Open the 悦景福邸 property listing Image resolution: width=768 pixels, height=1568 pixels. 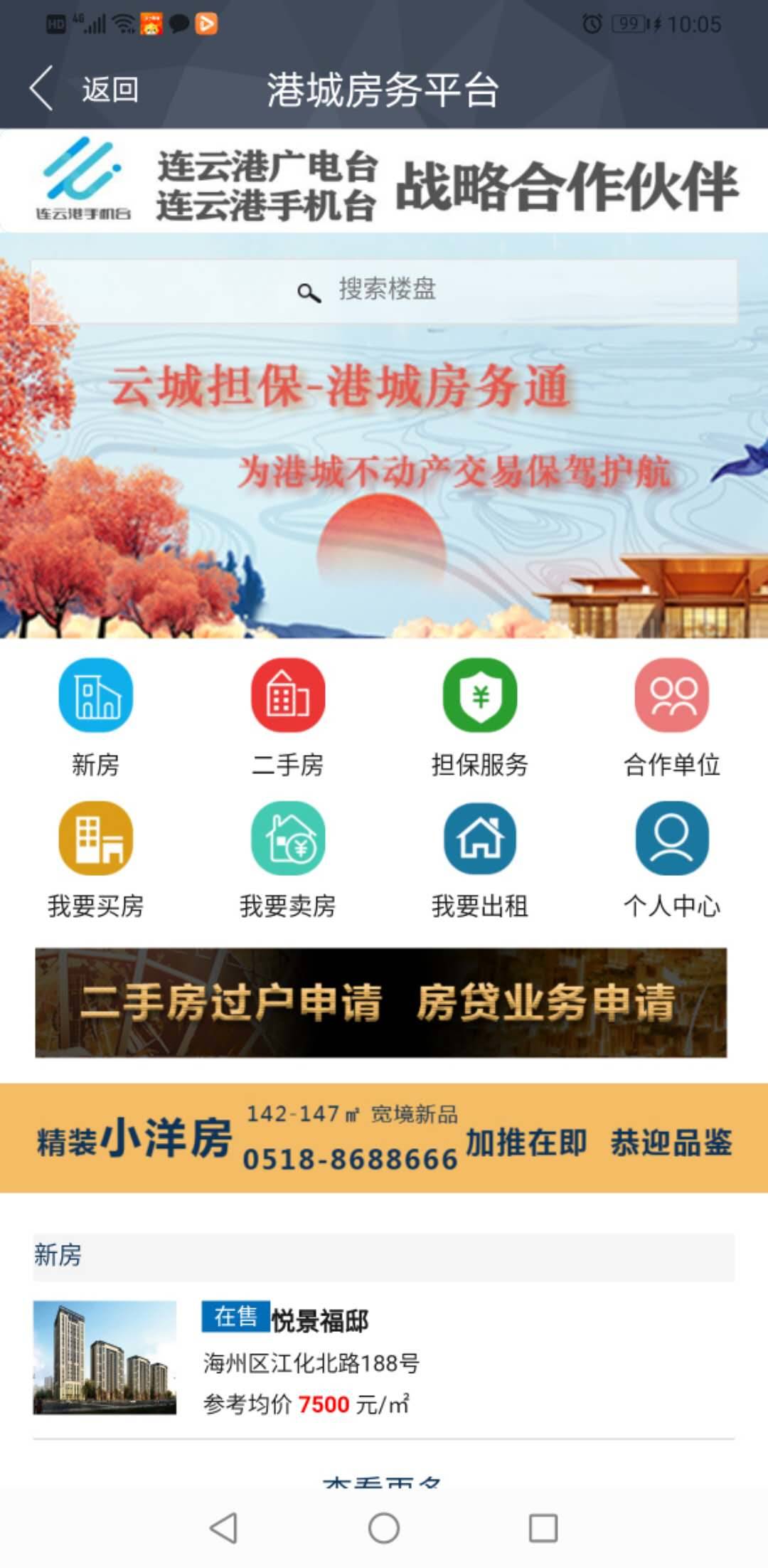coord(384,1357)
